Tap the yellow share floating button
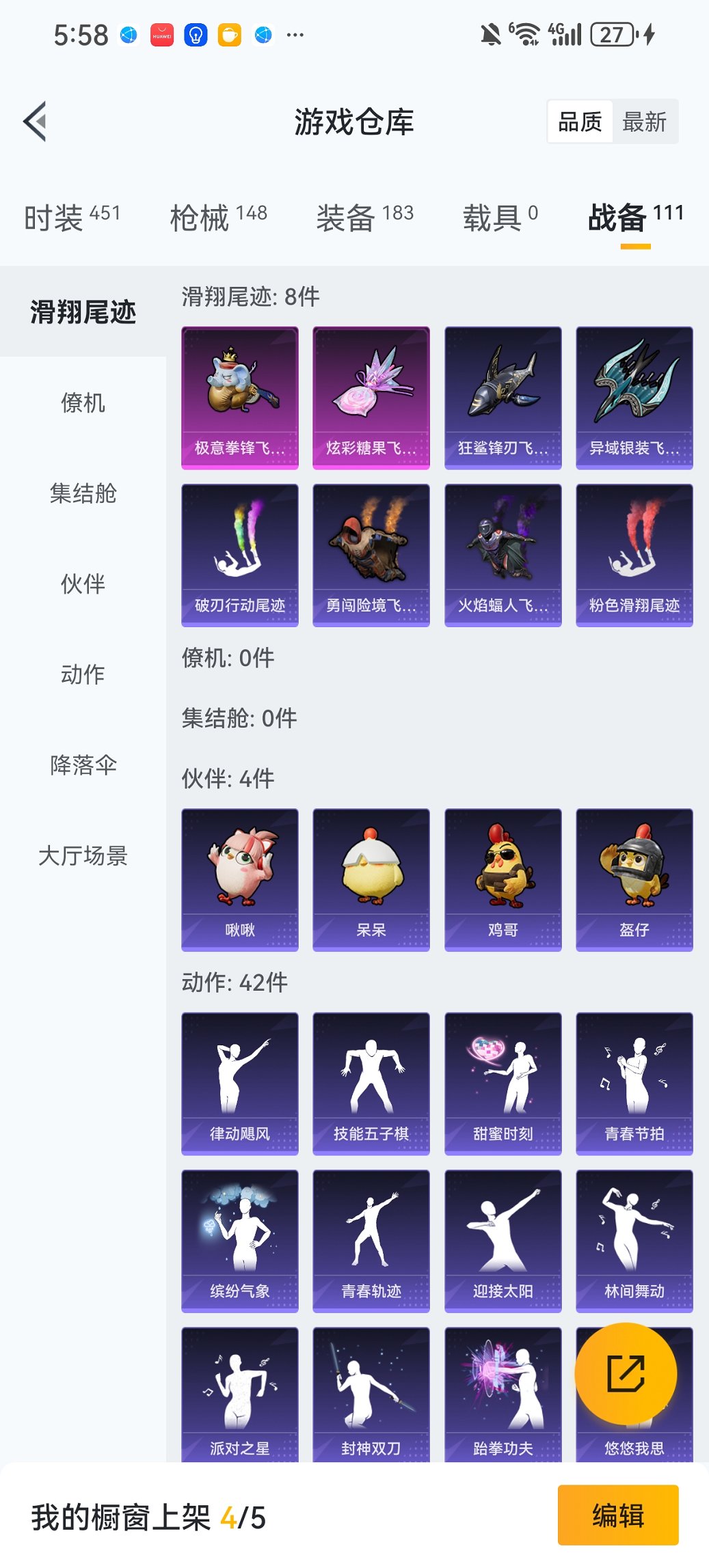Screen dimensions: 709x1568 click(626, 1373)
